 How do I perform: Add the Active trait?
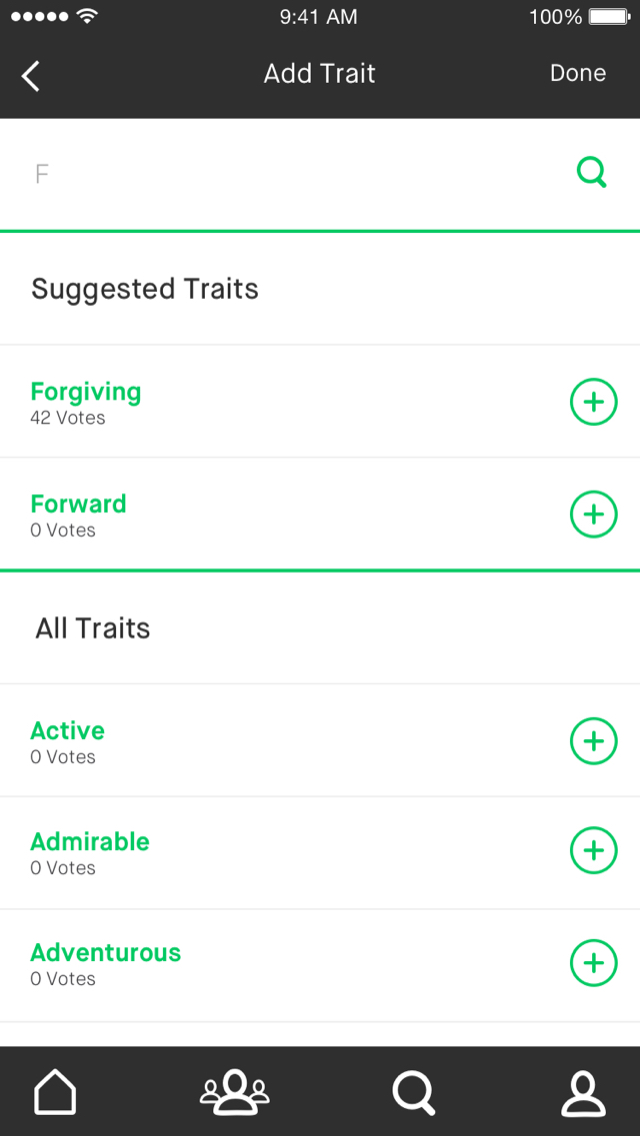click(x=593, y=741)
